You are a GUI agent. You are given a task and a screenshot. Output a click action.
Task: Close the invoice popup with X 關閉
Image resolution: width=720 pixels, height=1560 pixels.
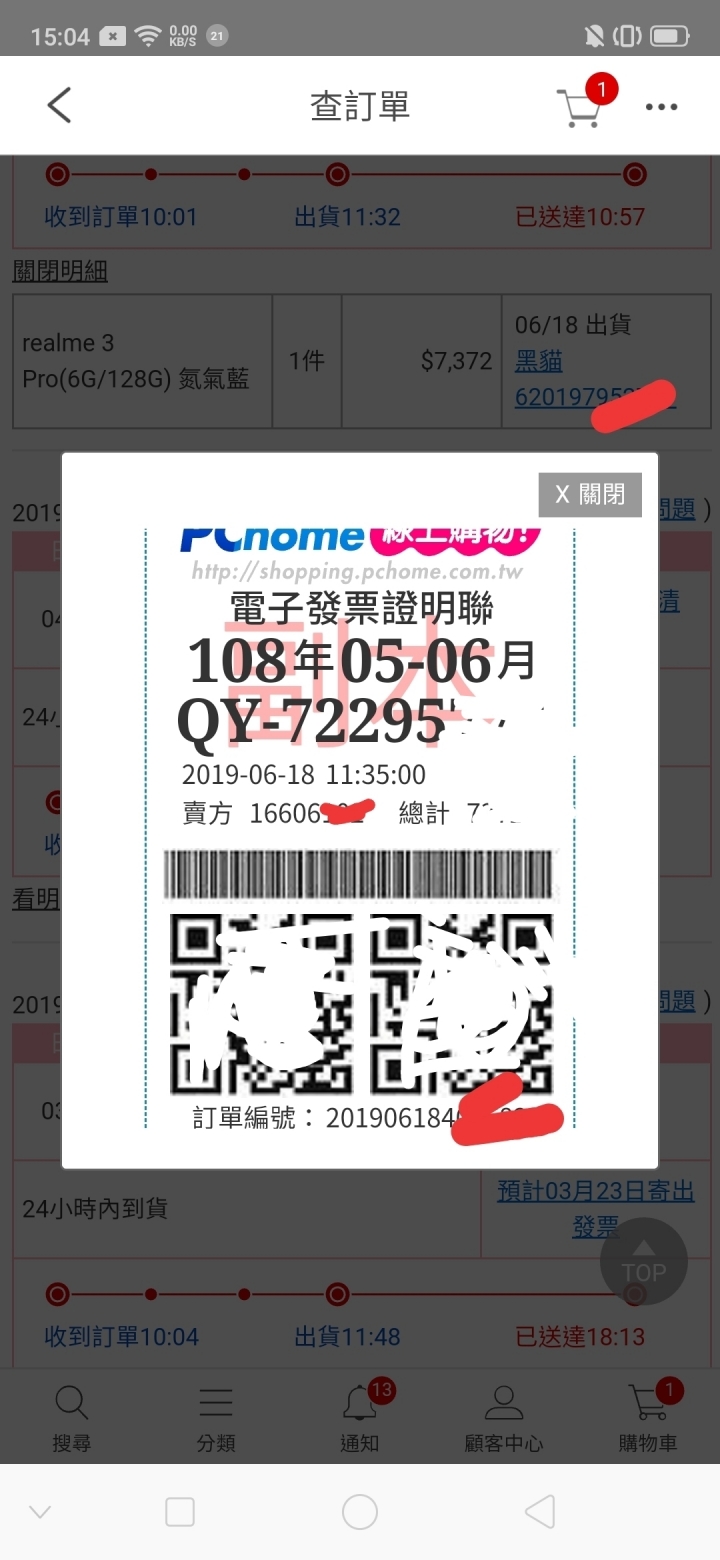click(589, 494)
